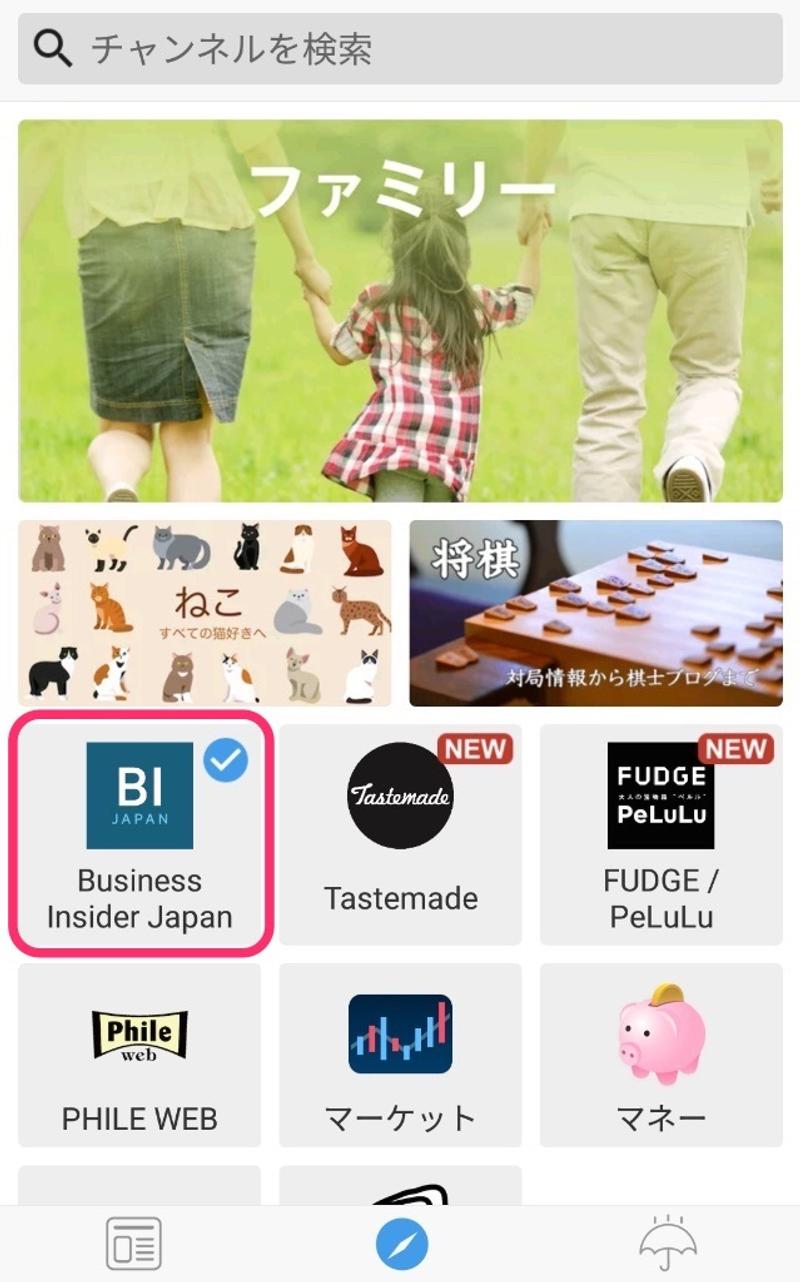Open the ねこ channel banner
This screenshot has height=1282, width=800.
[x=205, y=613]
